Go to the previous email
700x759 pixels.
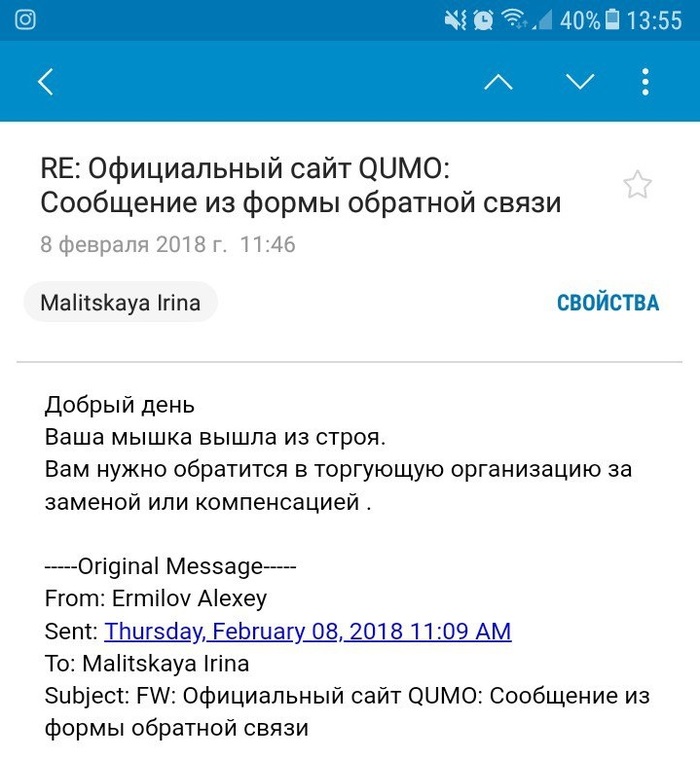tap(498, 82)
